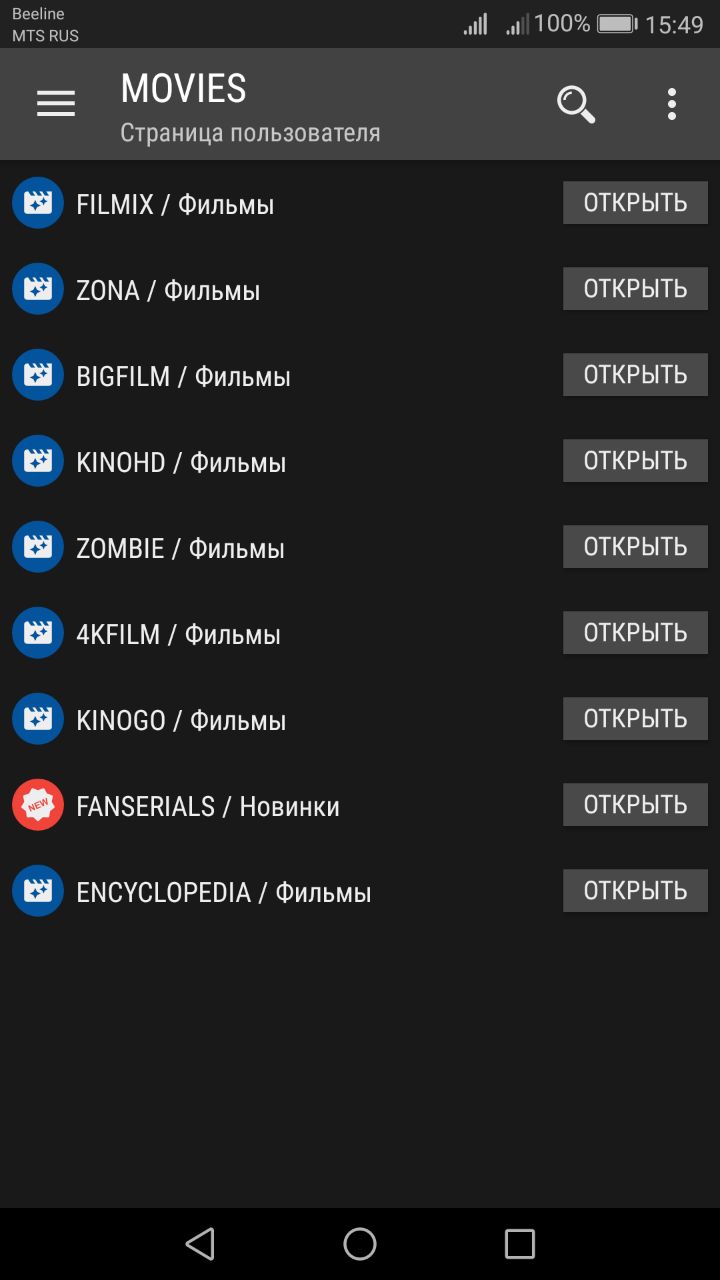Go back with the system back button

[200, 1244]
